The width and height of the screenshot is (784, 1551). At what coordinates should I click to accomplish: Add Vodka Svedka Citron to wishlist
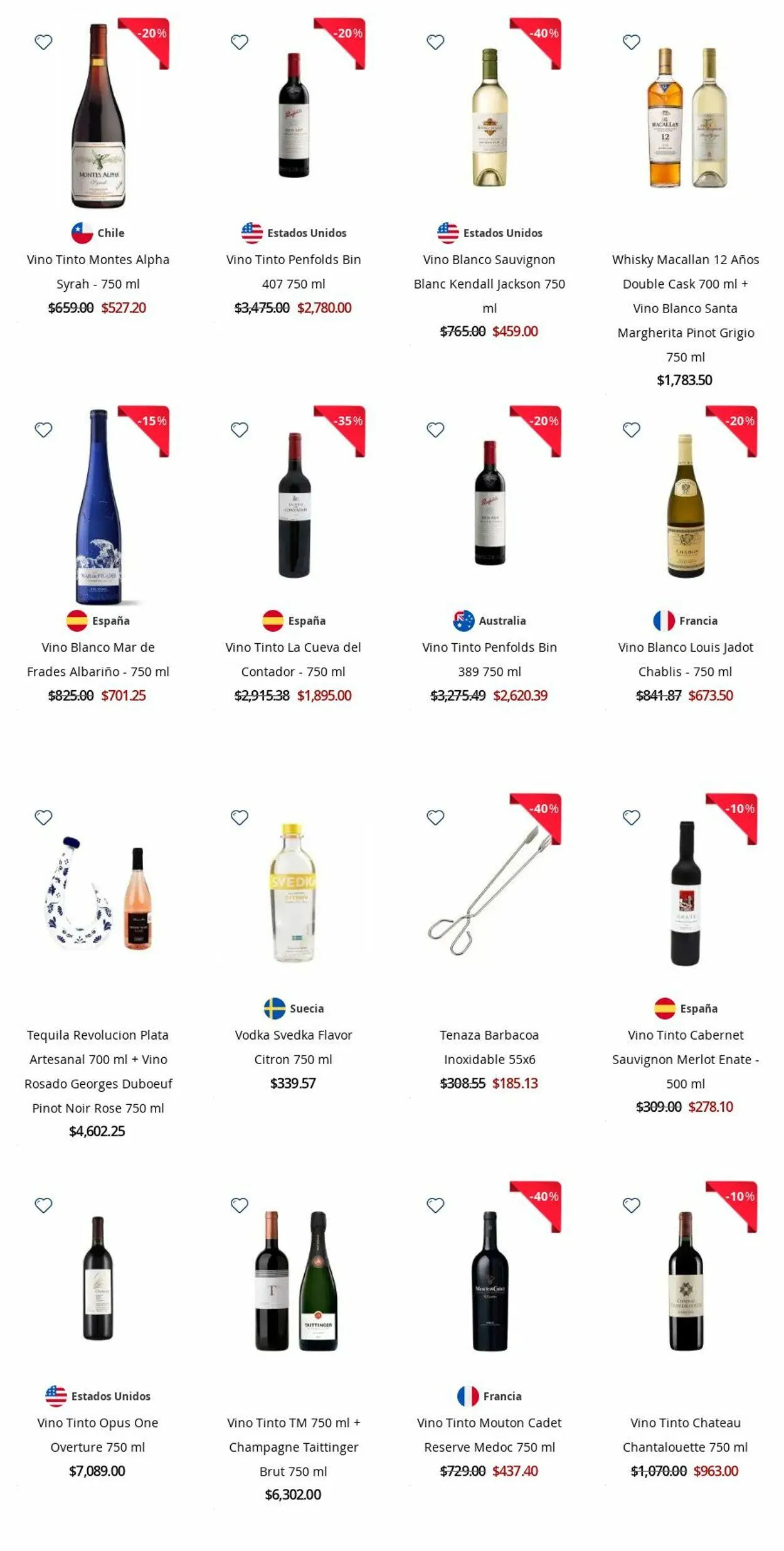click(x=240, y=818)
